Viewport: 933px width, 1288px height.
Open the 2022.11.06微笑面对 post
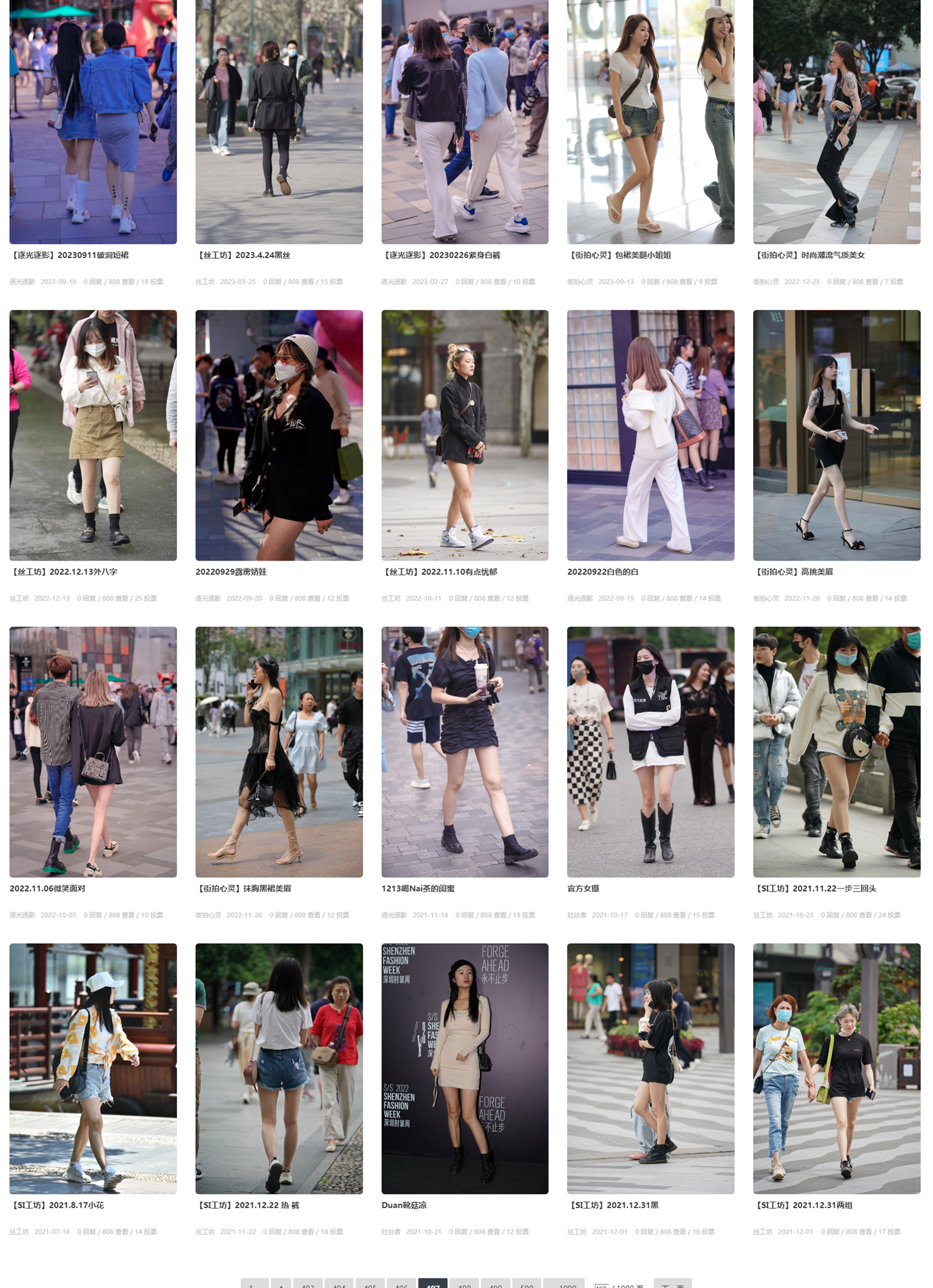93,751
